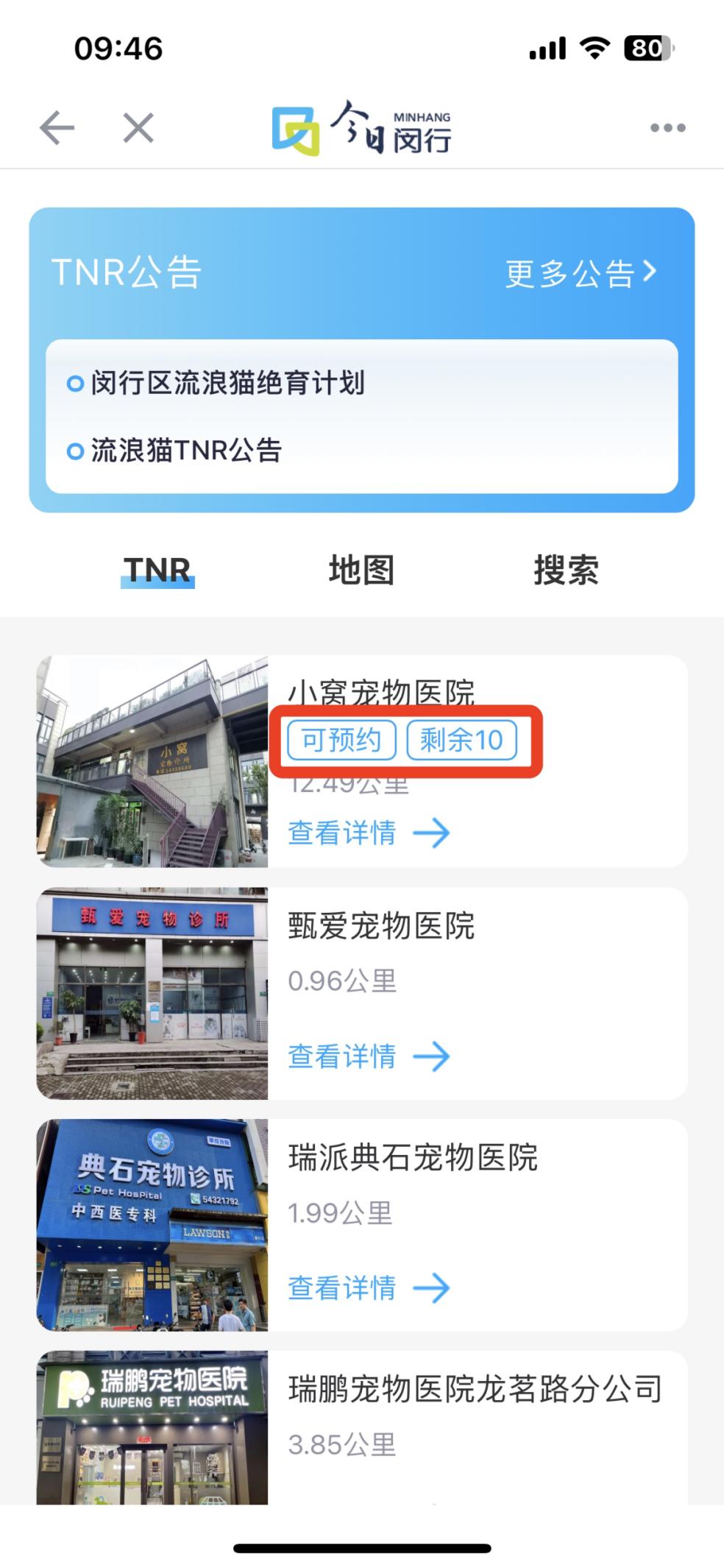Open the 甄爱宠物医院 storefront photo
Image resolution: width=724 pixels, height=1568 pixels.
(152, 993)
